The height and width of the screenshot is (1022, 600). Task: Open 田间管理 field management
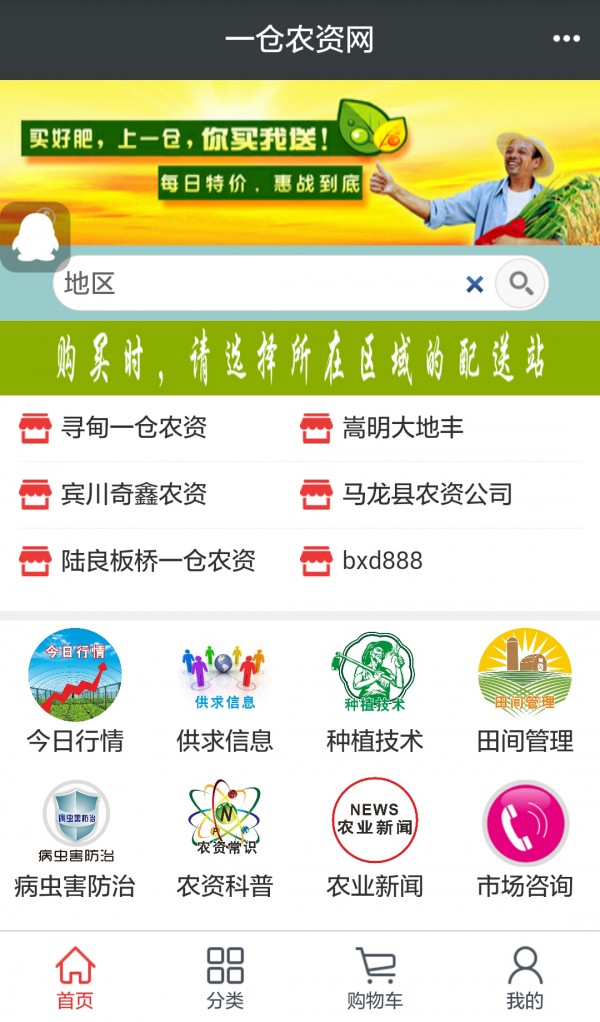coord(525,690)
